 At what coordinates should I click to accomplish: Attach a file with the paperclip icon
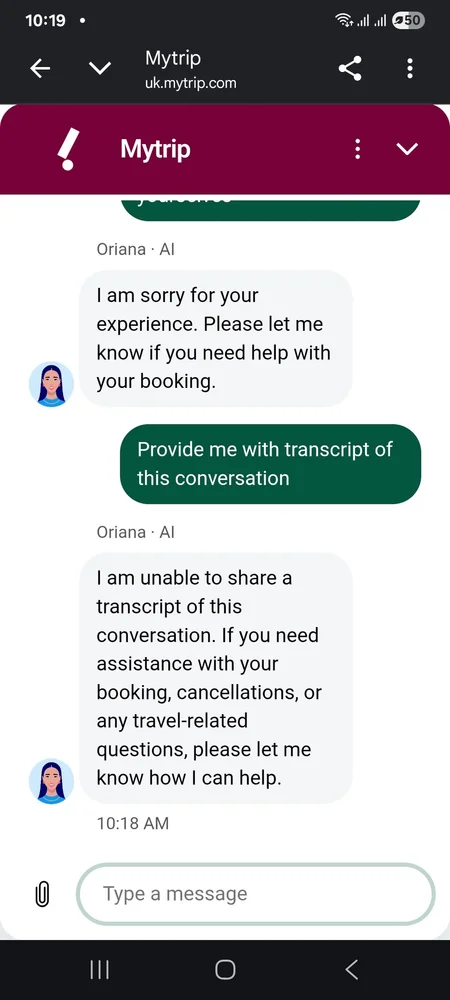(x=42, y=894)
